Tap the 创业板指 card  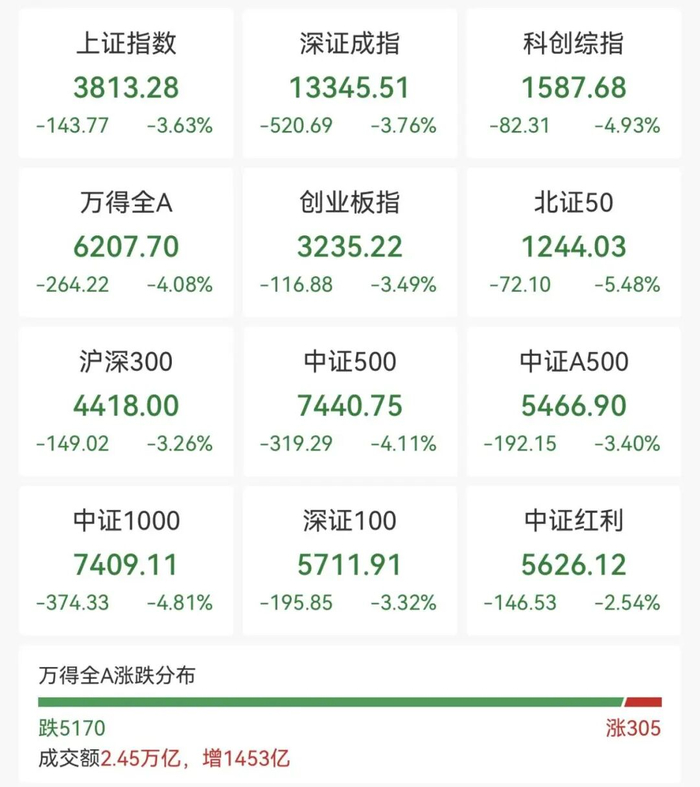click(x=349, y=243)
